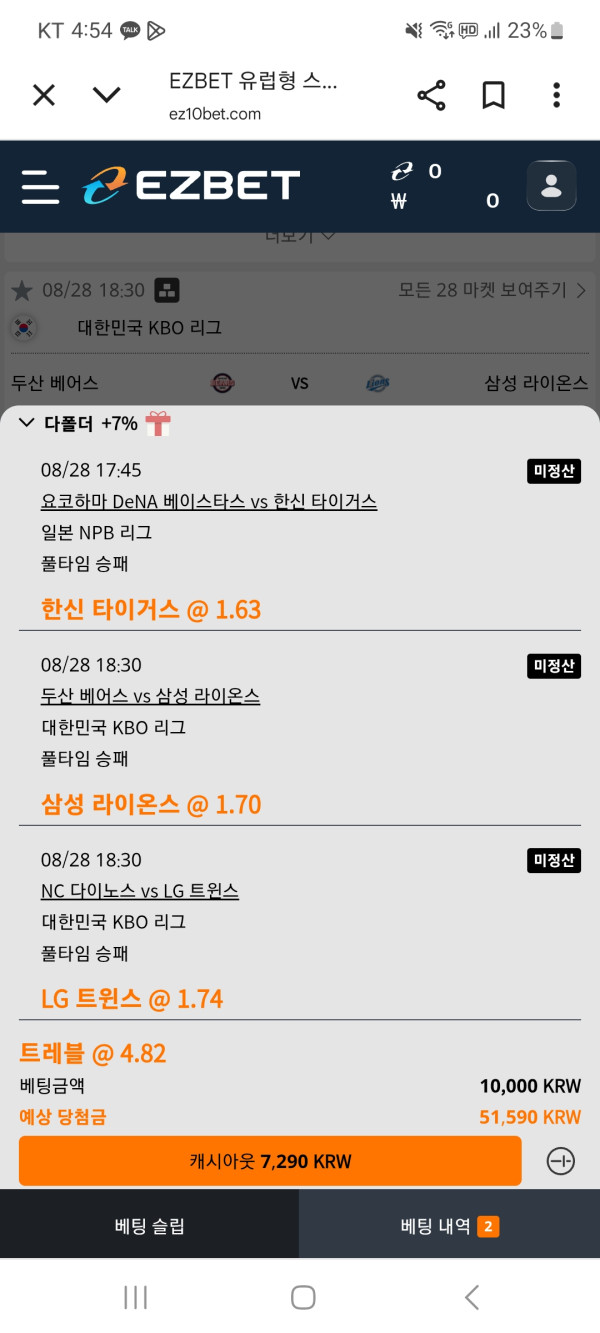
Task: Open the stats icon next to match time
Action: click(x=167, y=291)
